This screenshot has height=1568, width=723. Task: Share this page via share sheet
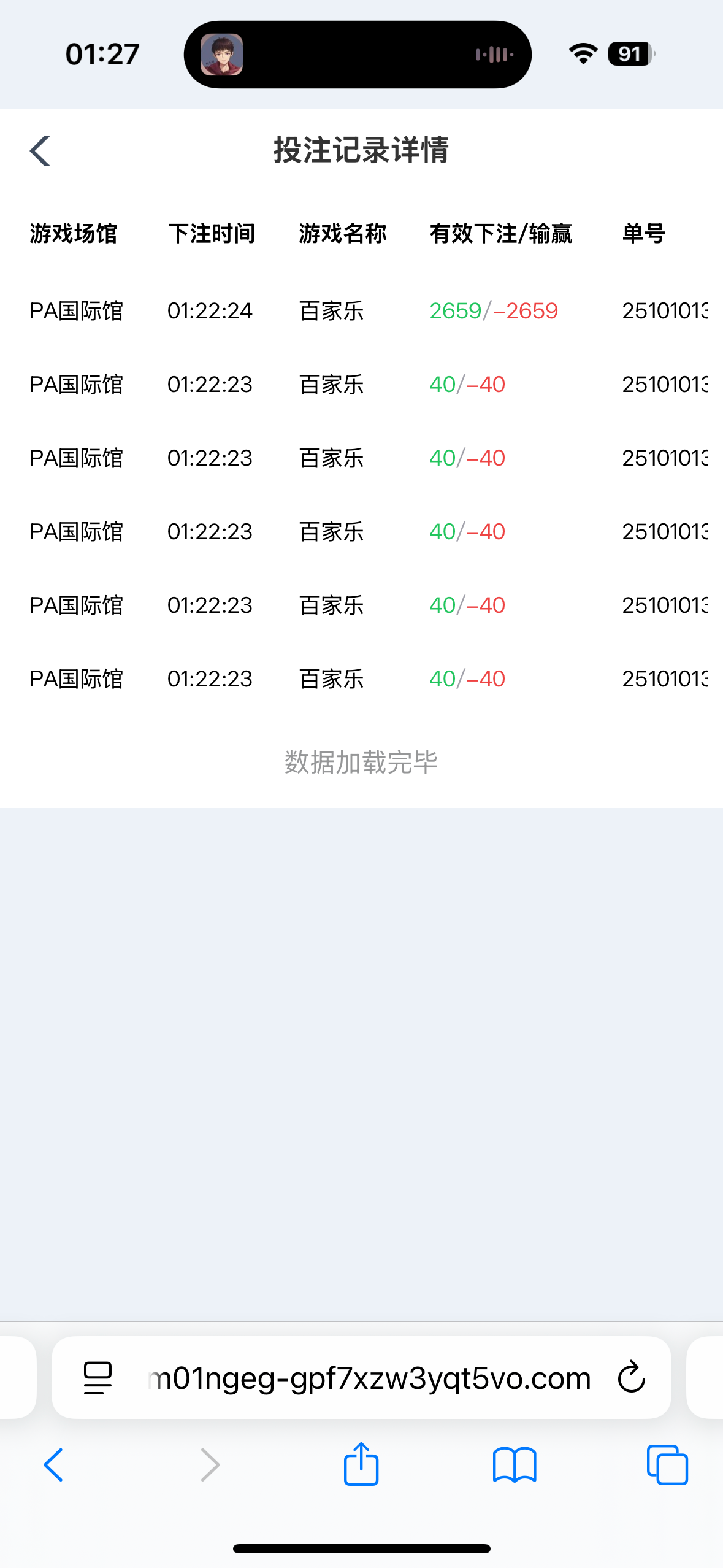coord(361,1464)
